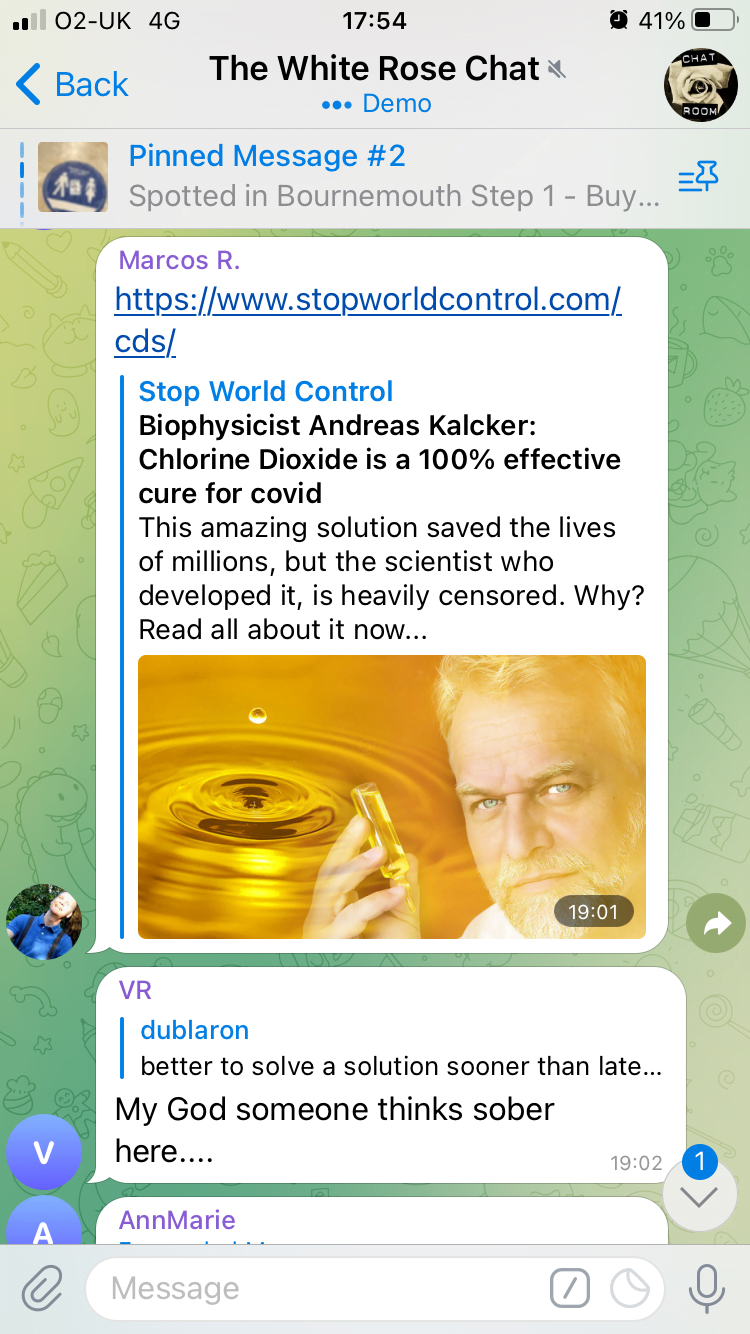Viewport: 750px width, 1334px height.
Task: Show the list of pinned messages
Action: coord(698,179)
